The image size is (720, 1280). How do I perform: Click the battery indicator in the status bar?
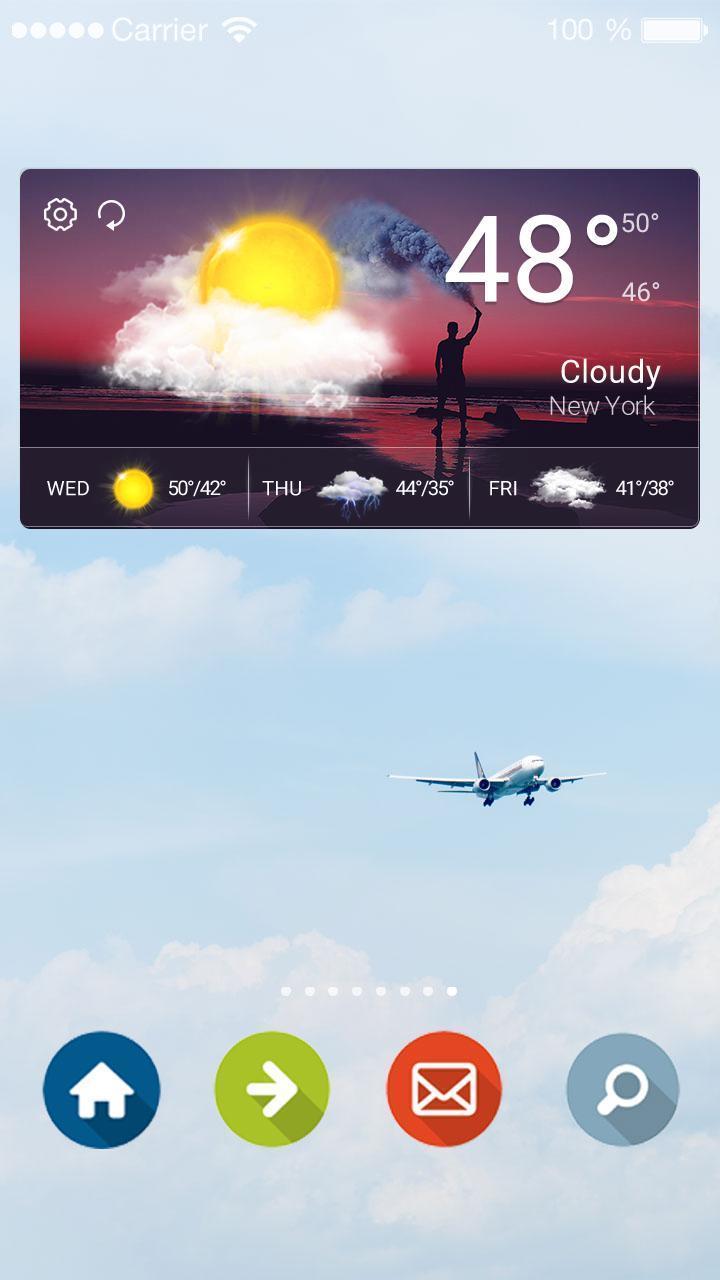click(671, 29)
